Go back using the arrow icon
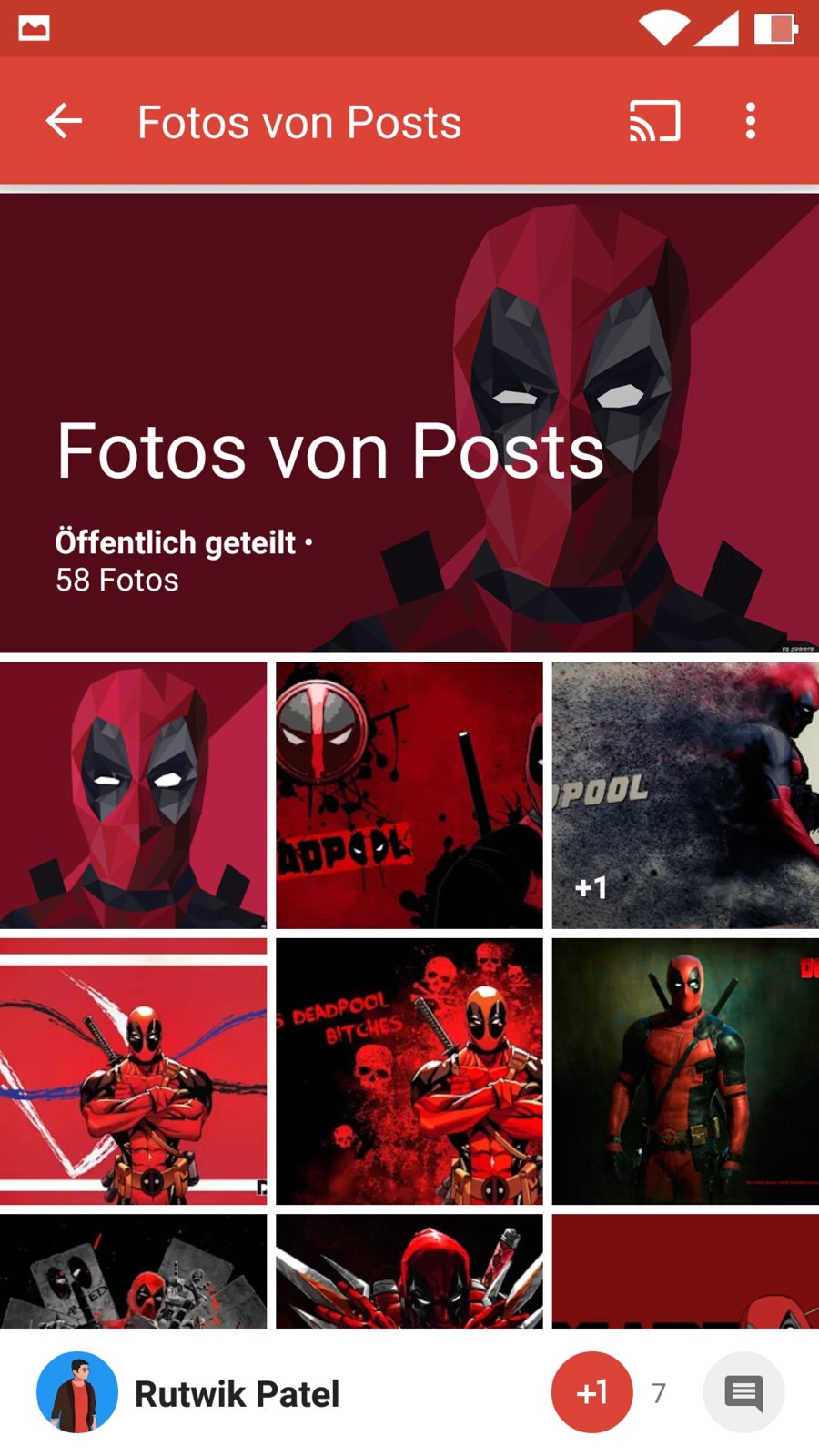The width and height of the screenshot is (819, 1456). click(x=64, y=121)
